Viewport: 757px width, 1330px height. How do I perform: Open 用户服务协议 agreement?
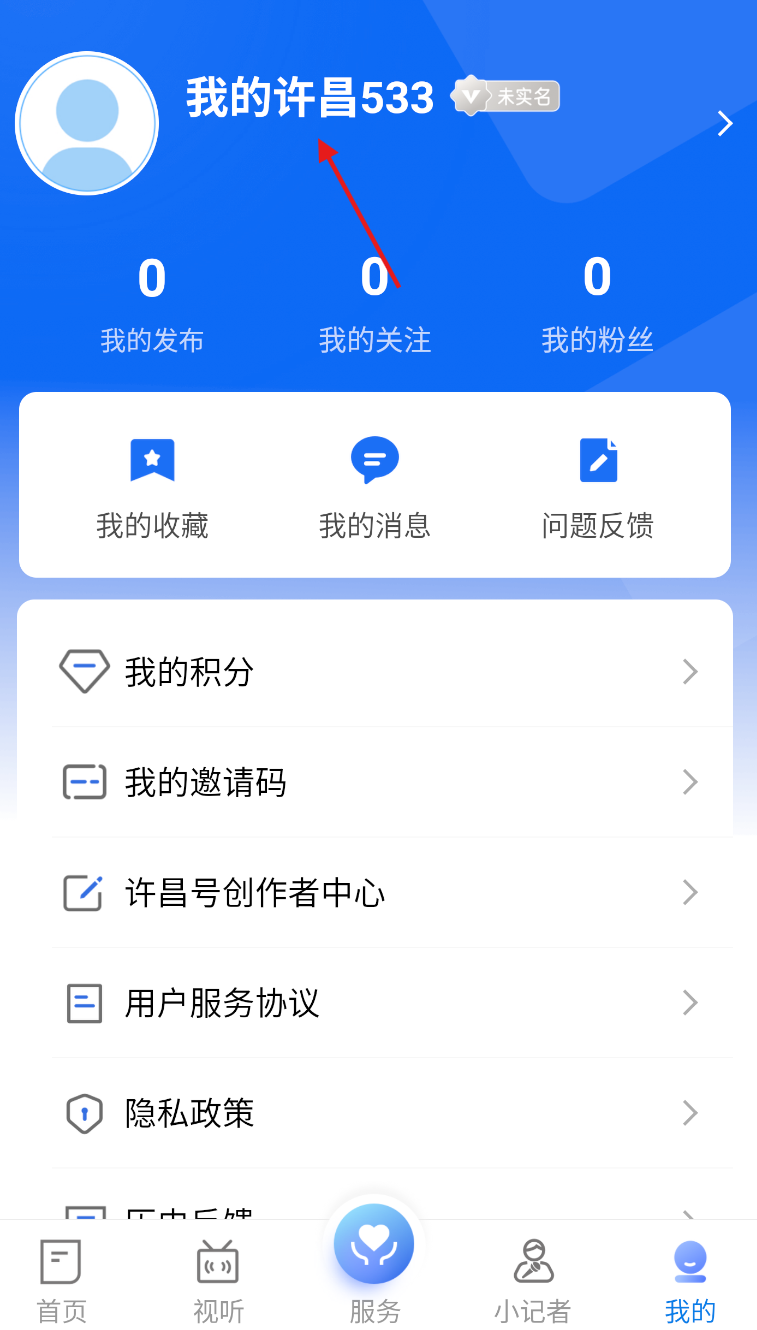coord(376,1002)
